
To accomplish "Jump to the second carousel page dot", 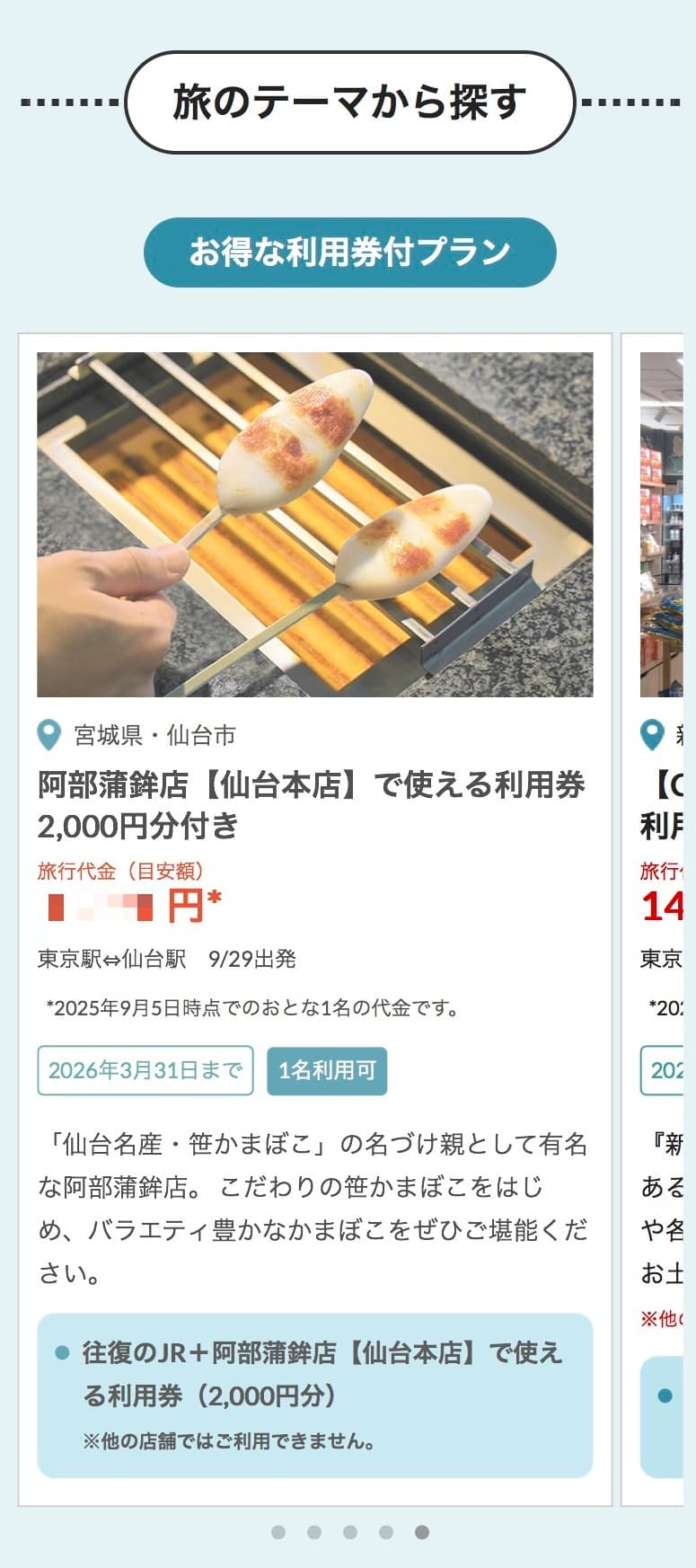I will click(x=314, y=1532).
